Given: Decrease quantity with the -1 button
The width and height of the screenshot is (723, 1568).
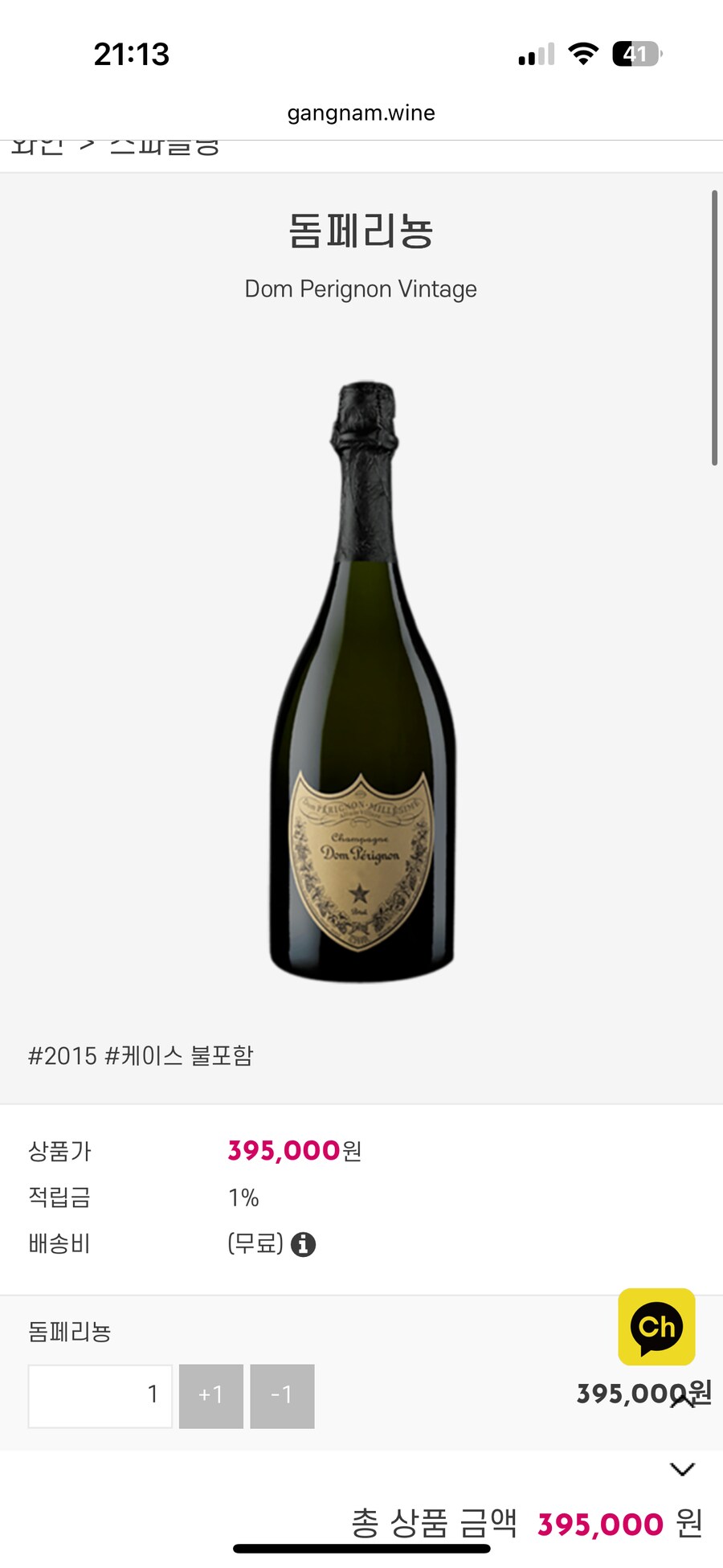Looking at the screenshot, I should click(x=282, y=1396).
